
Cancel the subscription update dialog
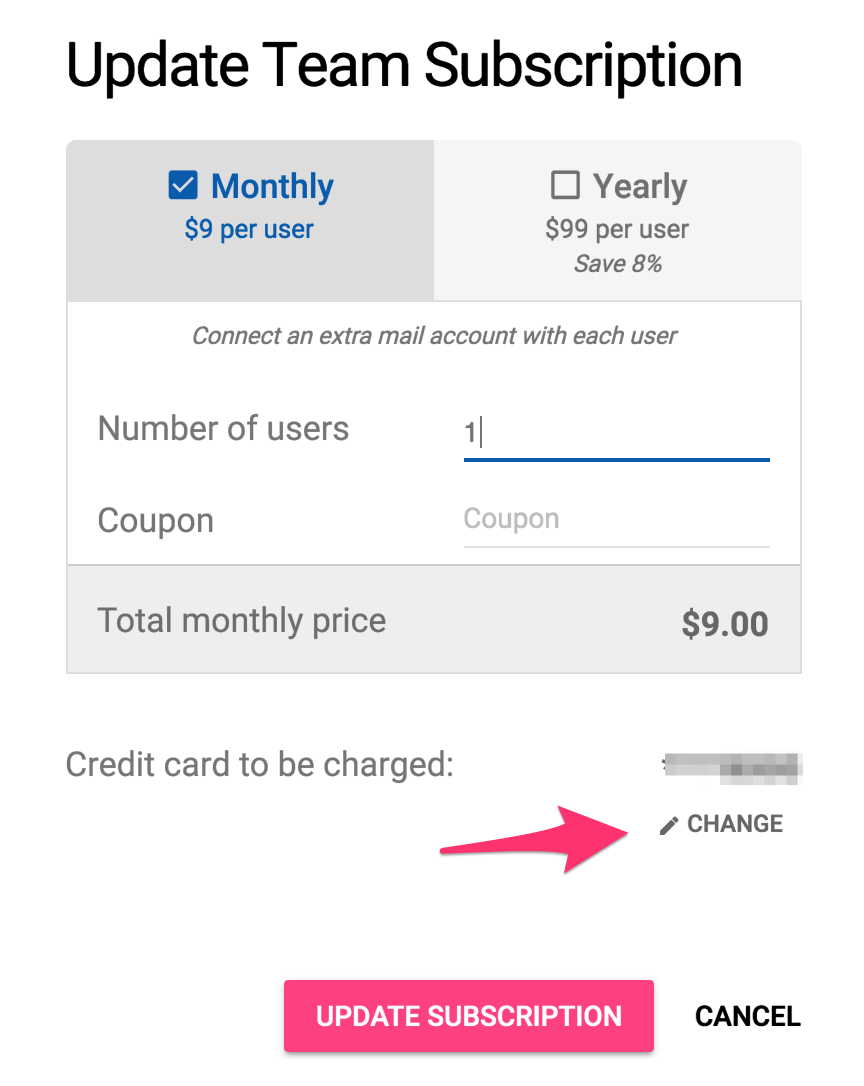(747, 1016)
